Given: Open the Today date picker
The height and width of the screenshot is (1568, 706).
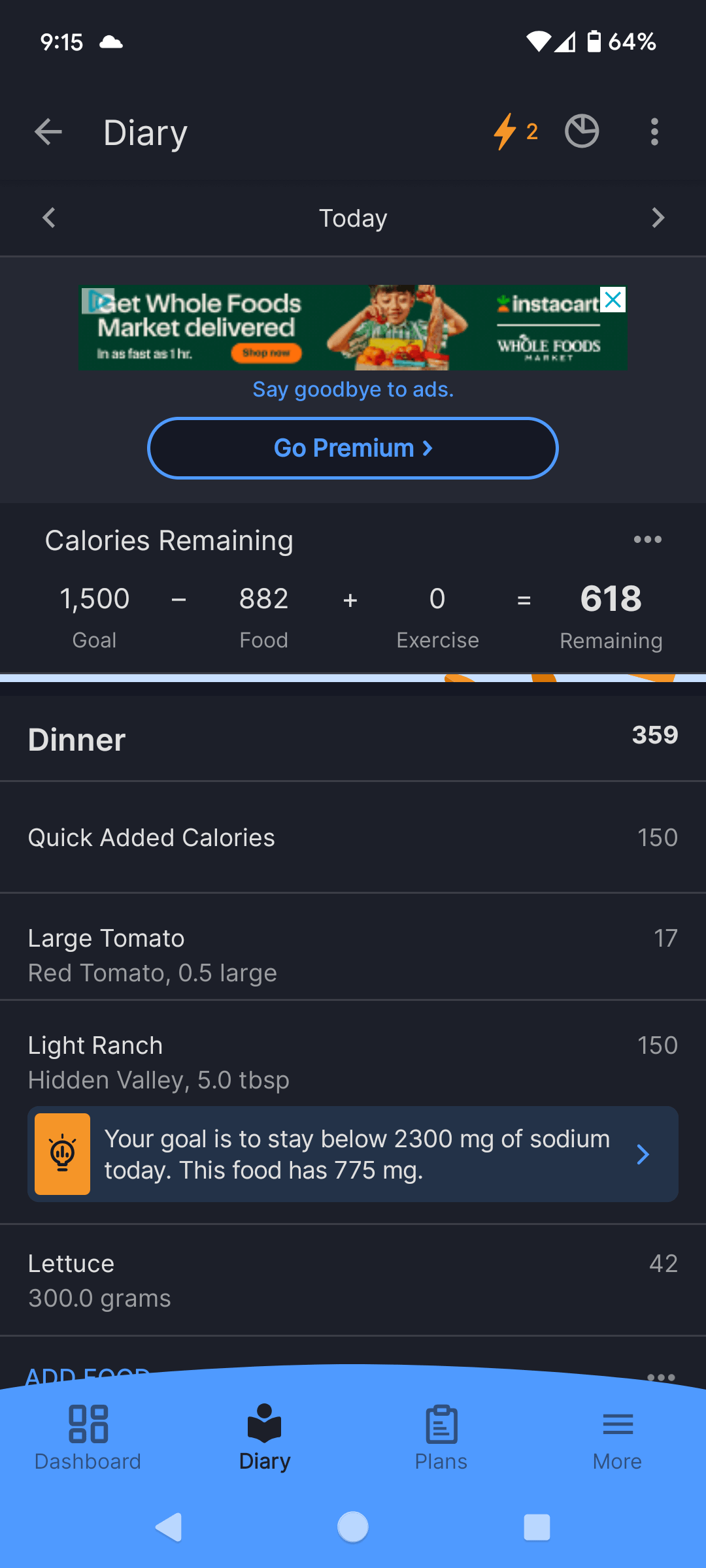Looking at the screenshot, I should (x=353, y=218).
